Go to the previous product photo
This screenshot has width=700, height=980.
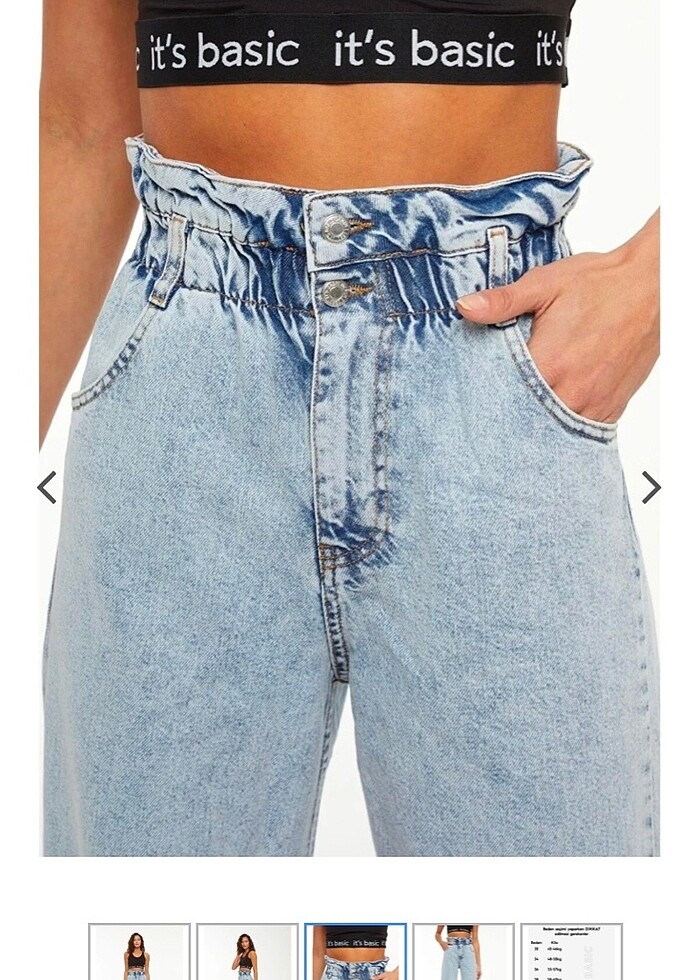pos(47,488)
